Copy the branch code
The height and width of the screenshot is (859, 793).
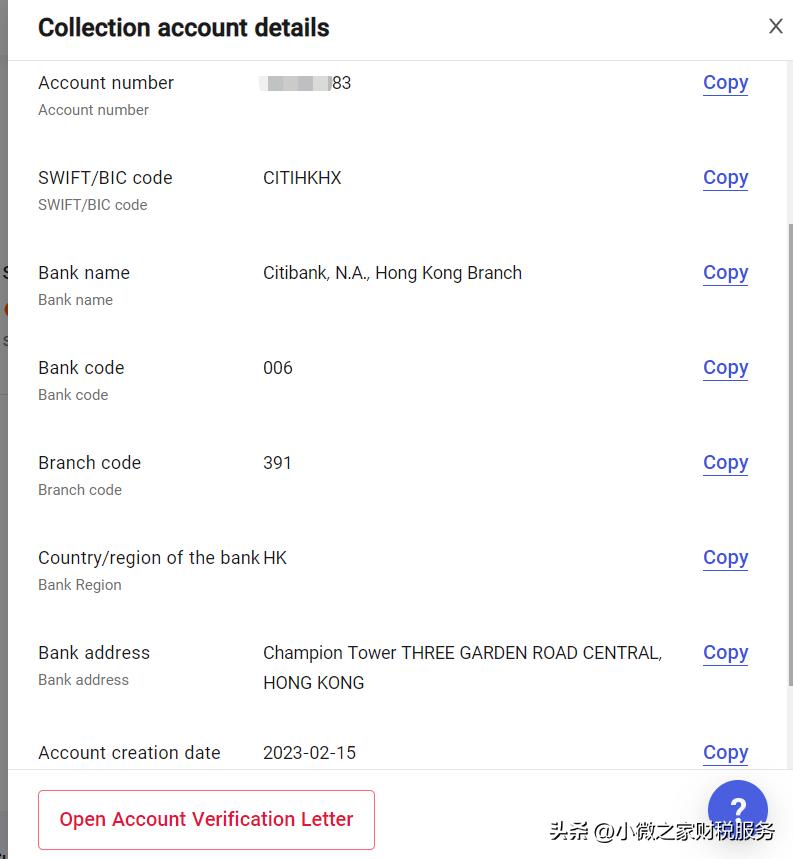click(x=725, y=463)
